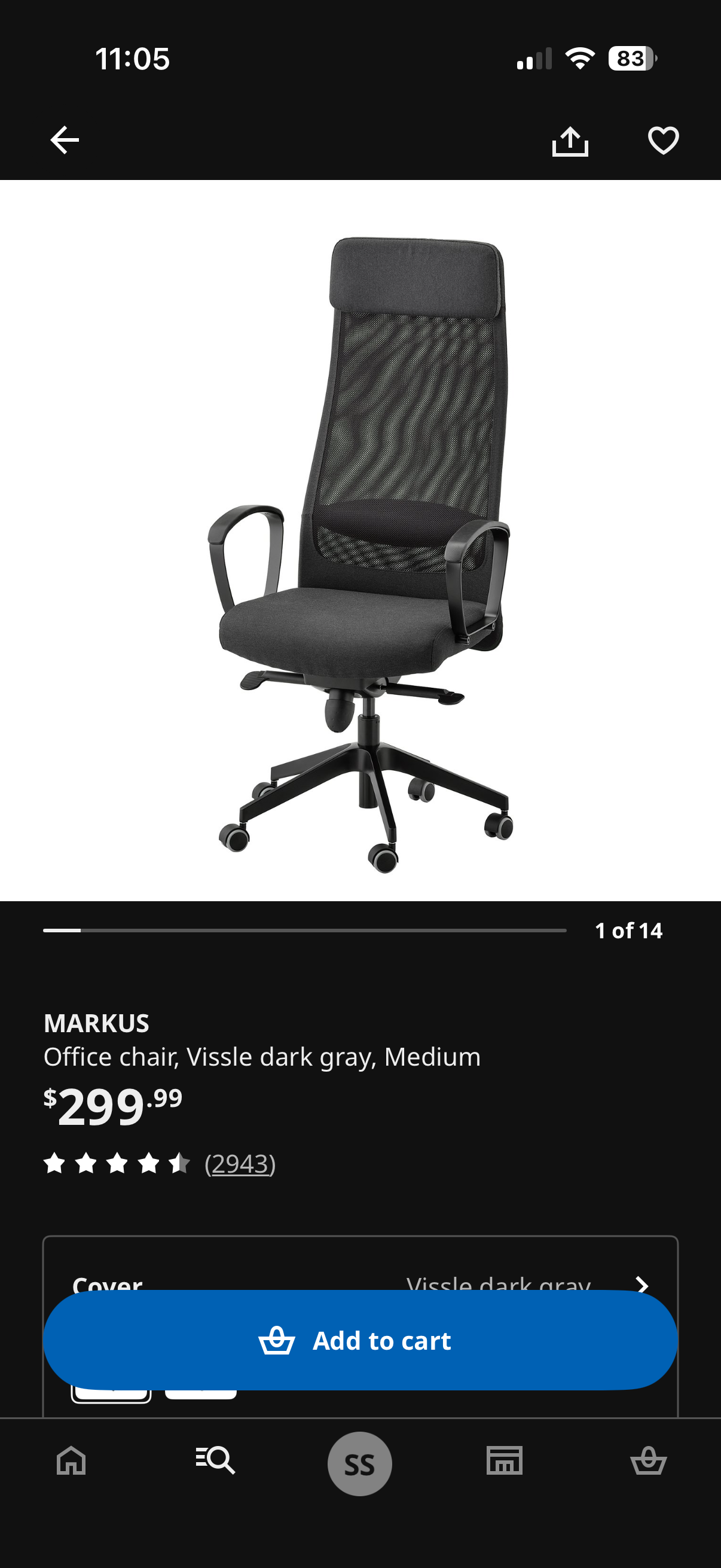Open the shopping cart tab
The width and height of the screenshot is (721, 1568).
click(649, 1461)
